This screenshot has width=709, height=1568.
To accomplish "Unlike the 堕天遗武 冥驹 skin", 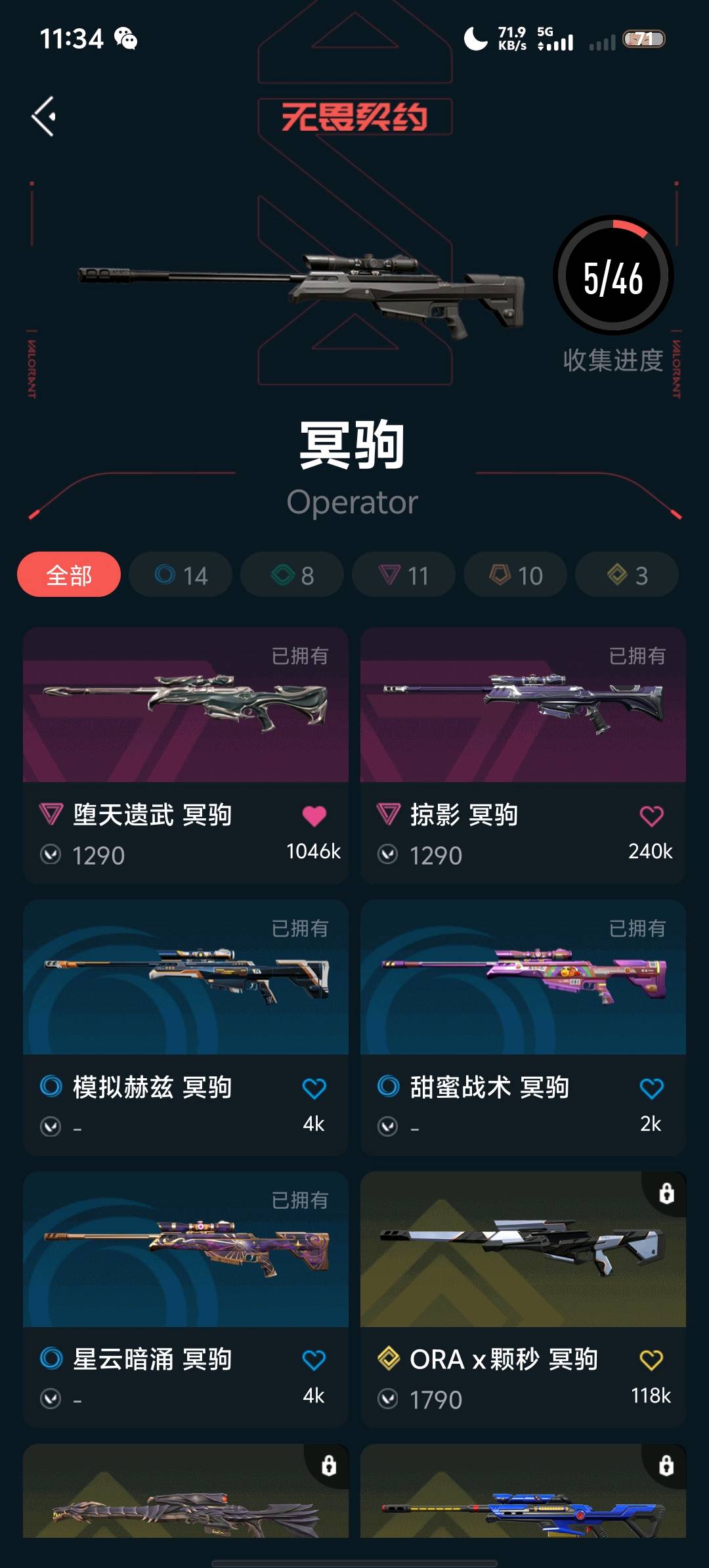I will (314, 816).
